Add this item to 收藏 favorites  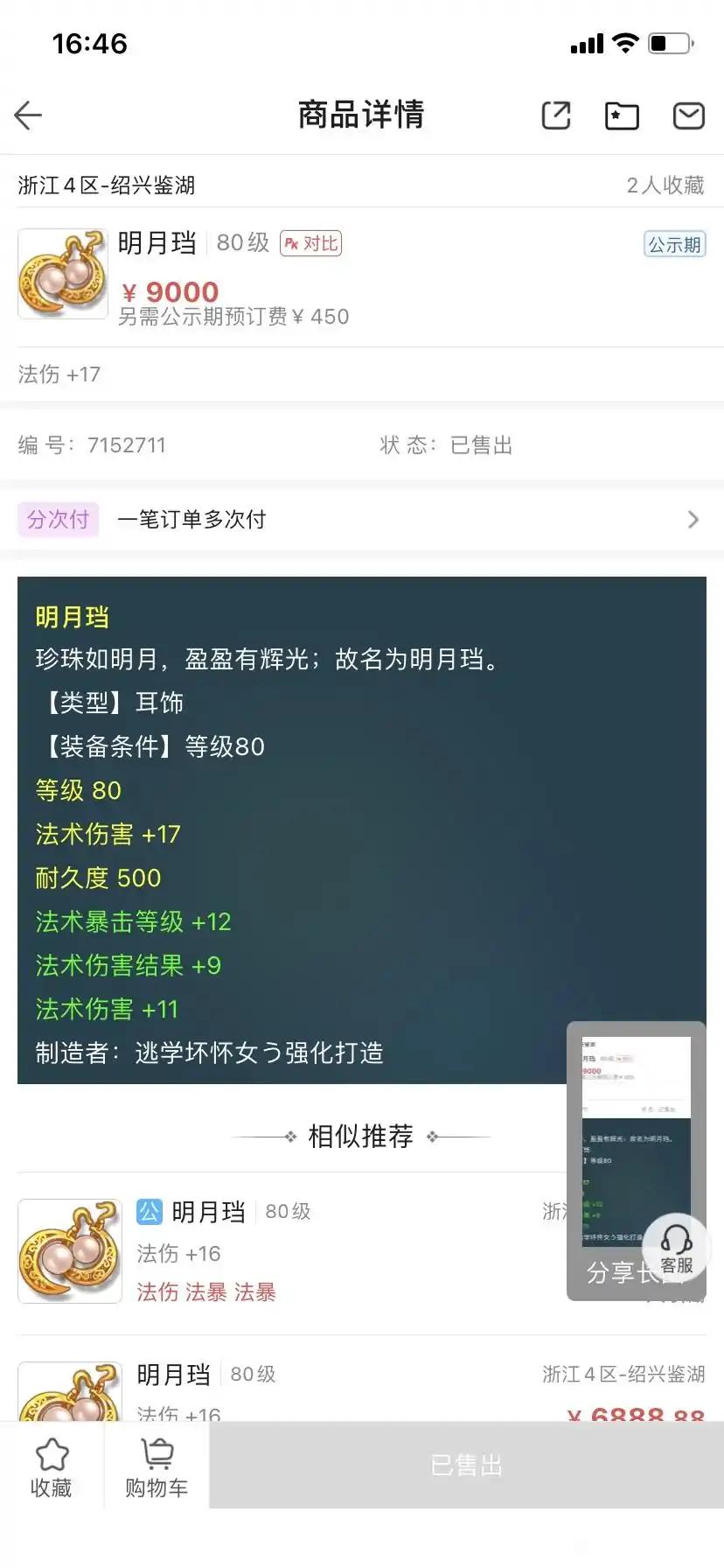tap(52, 1466)
